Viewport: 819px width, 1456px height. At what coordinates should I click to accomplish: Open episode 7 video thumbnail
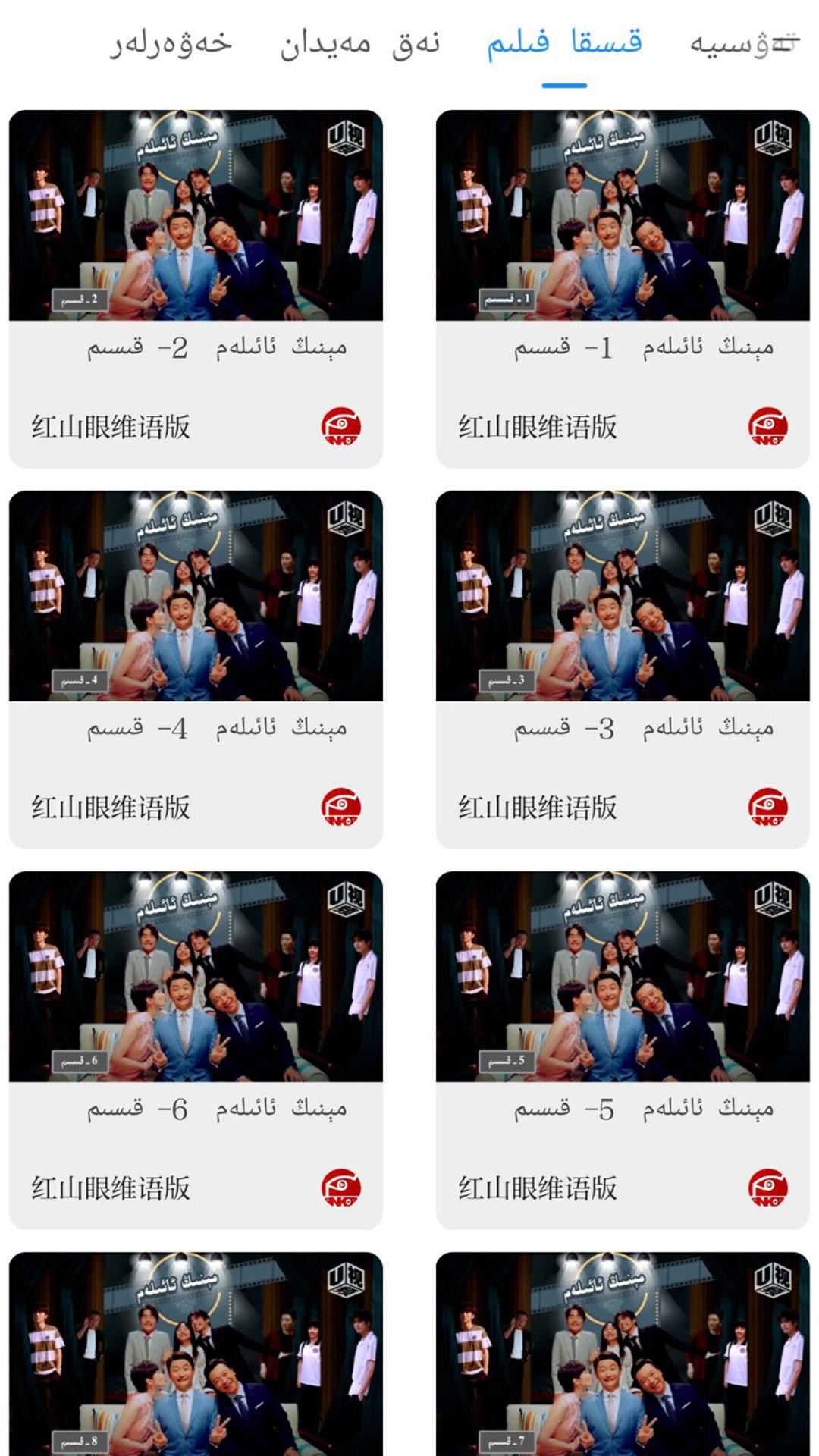(x=623, y=1354)
